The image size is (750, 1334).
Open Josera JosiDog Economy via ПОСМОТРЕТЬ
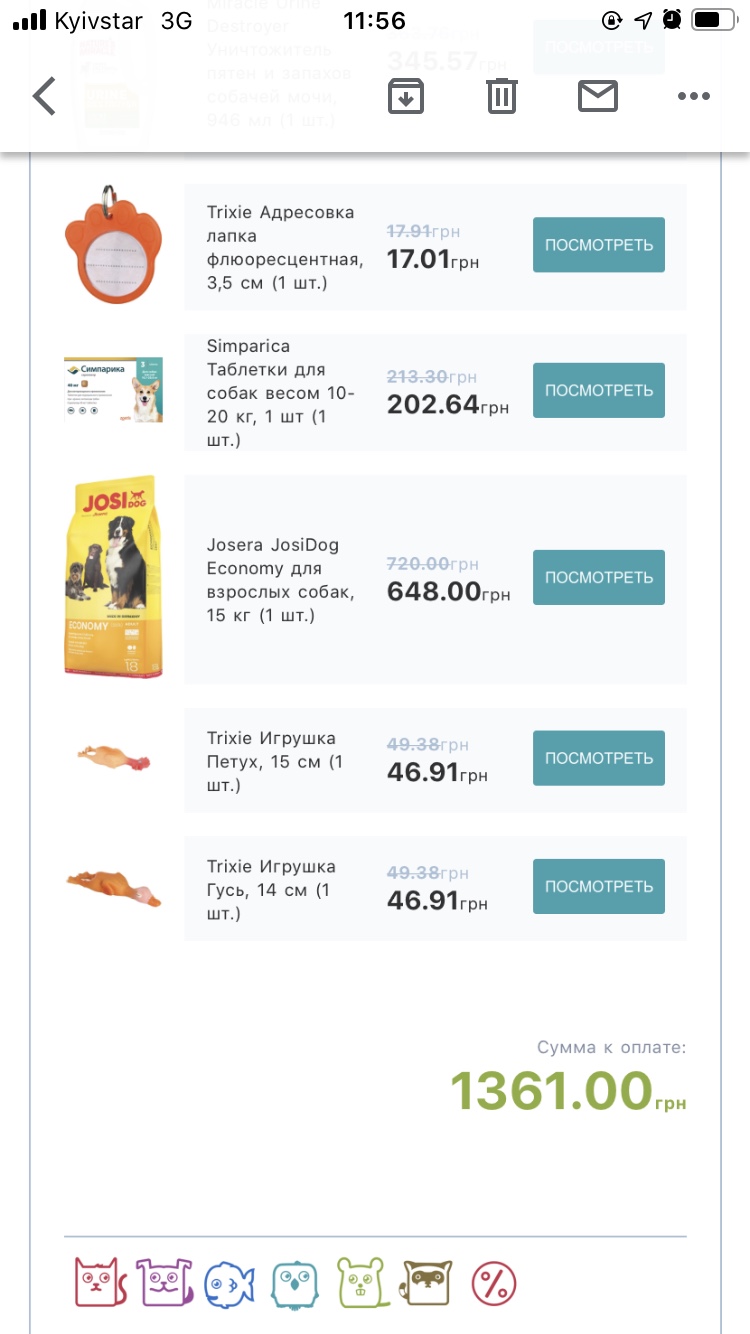(x=598, y=577)
